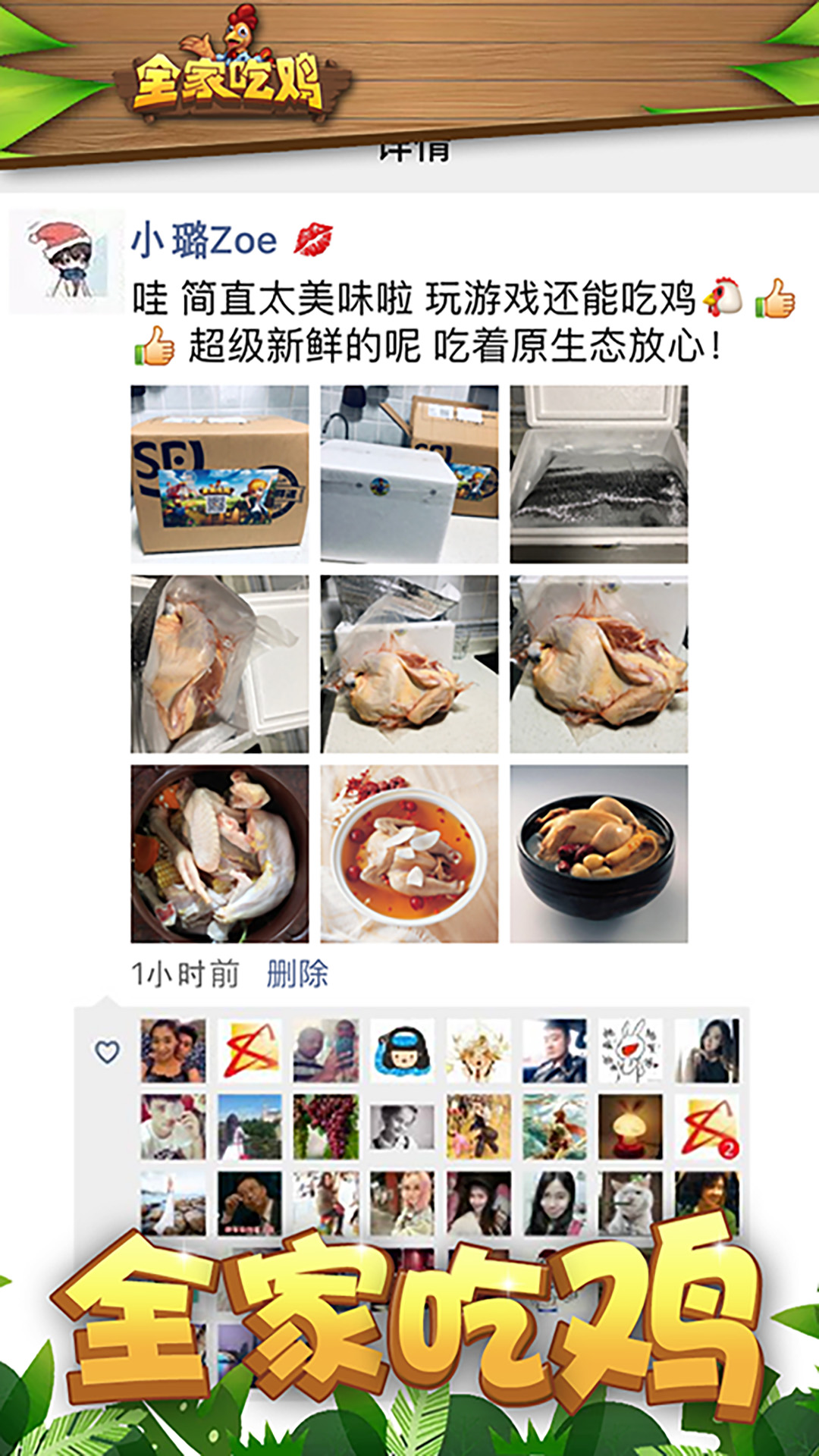819x1456 pixels.
Task: Click the lips kiss icon beside 小璐Zoe
Action: [315, 239]
